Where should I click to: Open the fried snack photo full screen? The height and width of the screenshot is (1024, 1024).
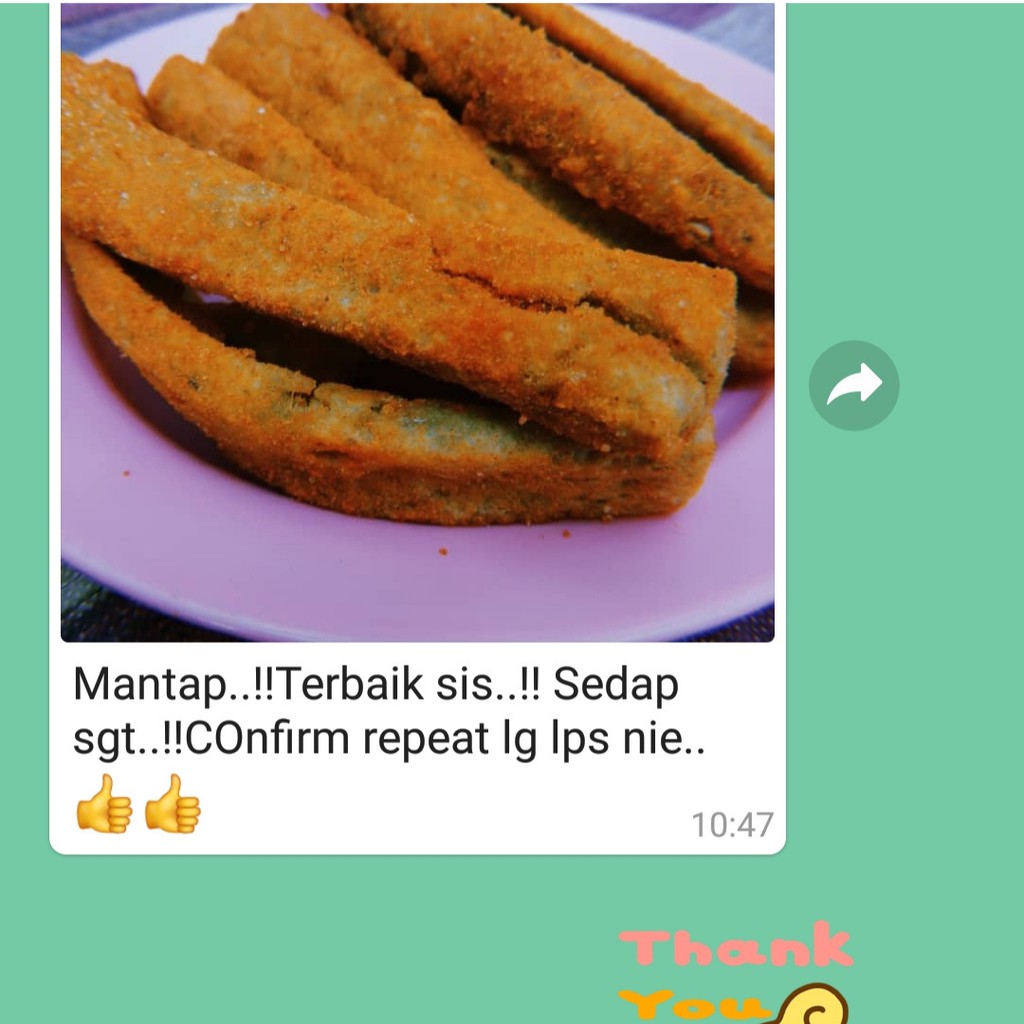417,322
